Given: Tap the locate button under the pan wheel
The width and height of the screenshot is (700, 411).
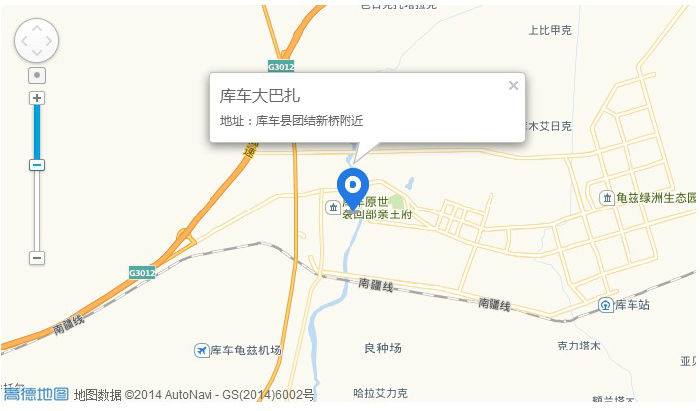Looking at the screenshot, I should point(37,75).
